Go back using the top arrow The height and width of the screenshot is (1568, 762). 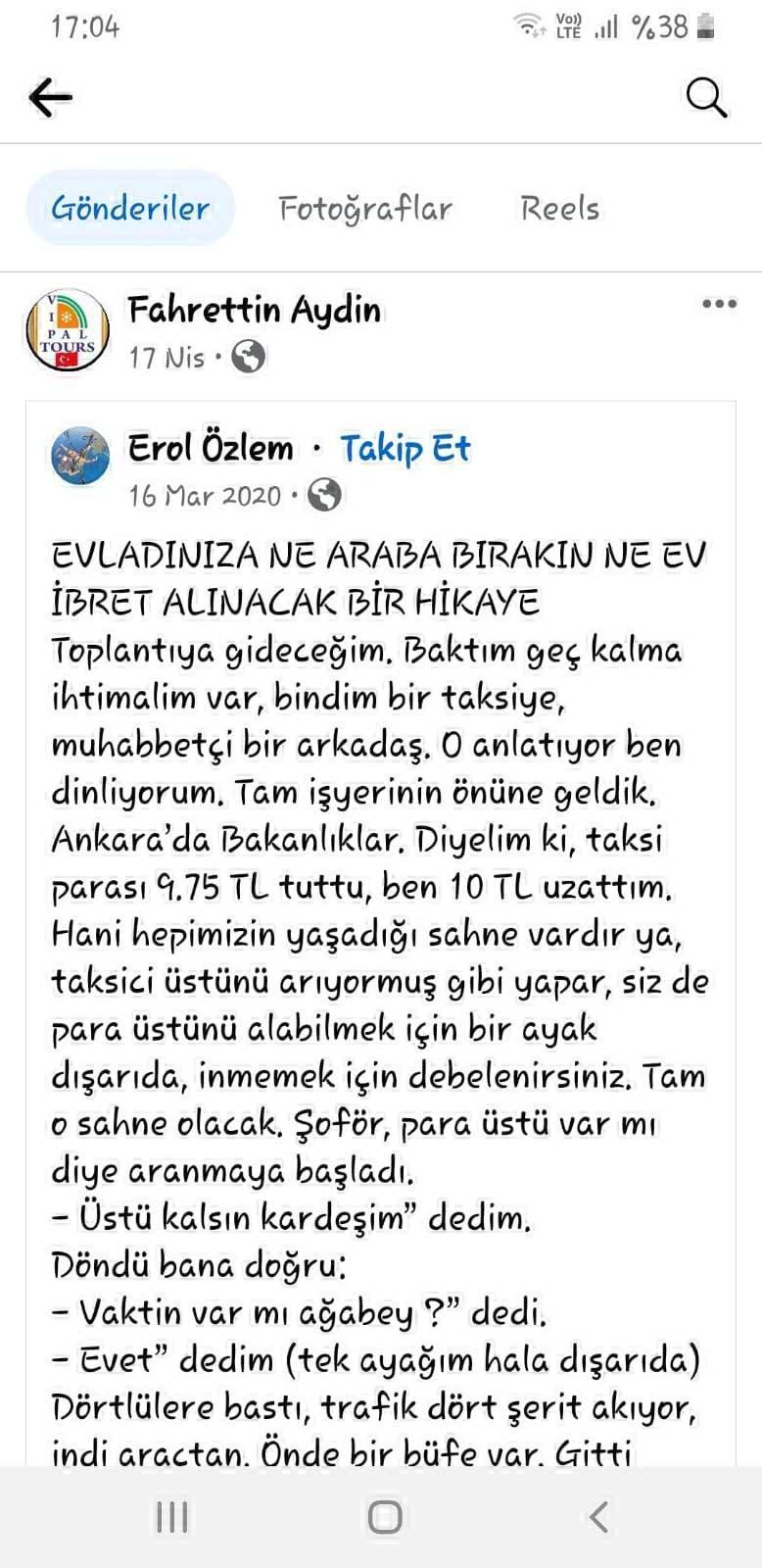coord(51,97)
